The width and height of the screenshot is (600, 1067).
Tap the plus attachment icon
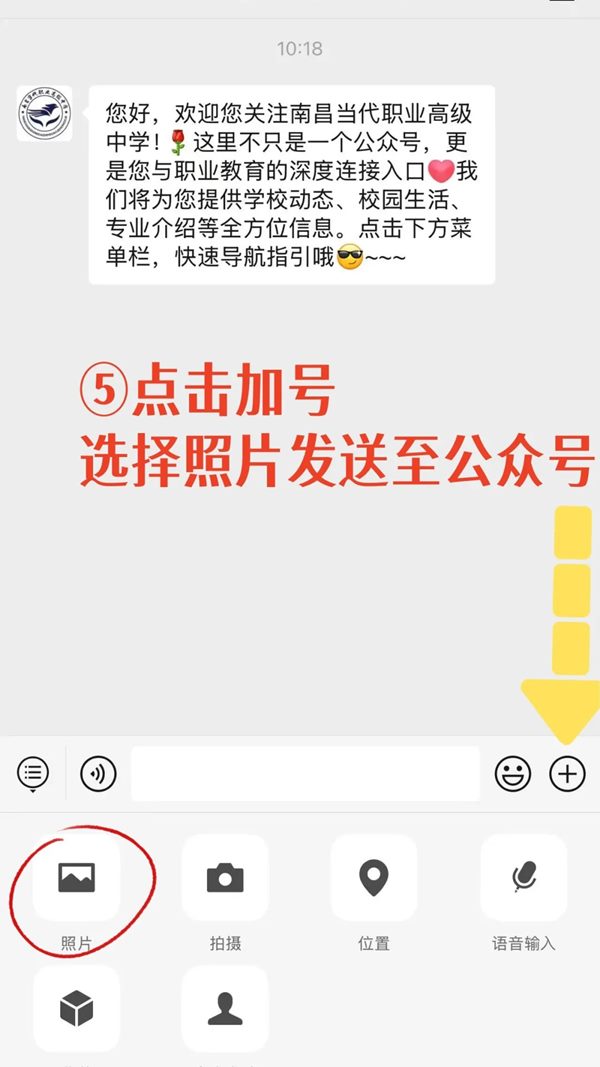[567, 773]
